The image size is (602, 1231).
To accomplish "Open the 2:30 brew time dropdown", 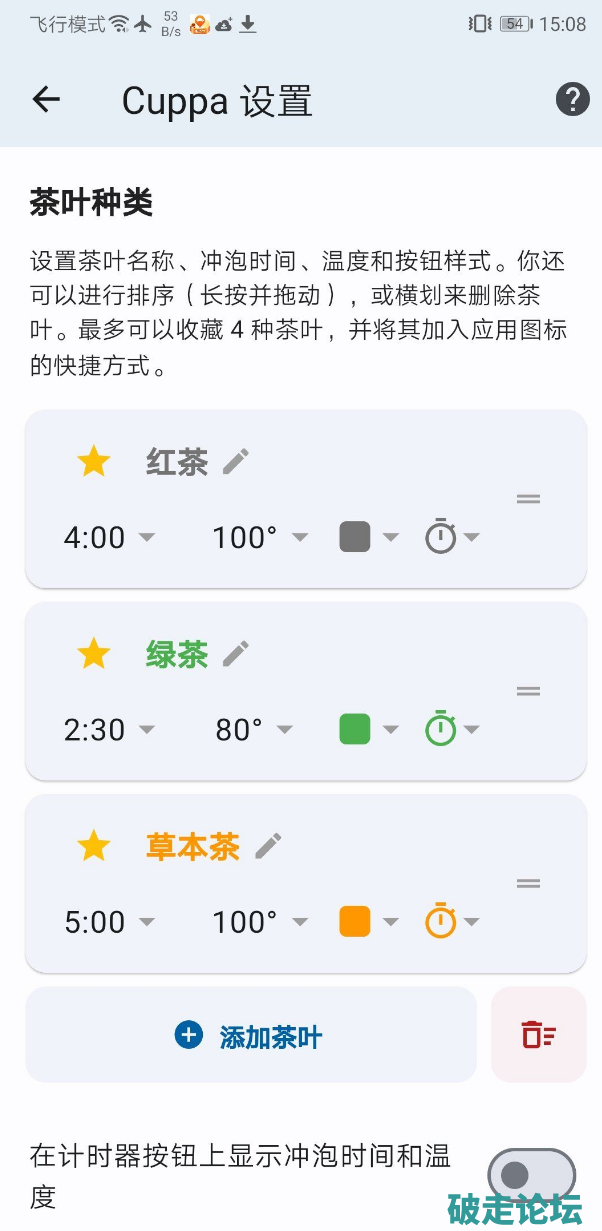I will [x=109, y=730].
